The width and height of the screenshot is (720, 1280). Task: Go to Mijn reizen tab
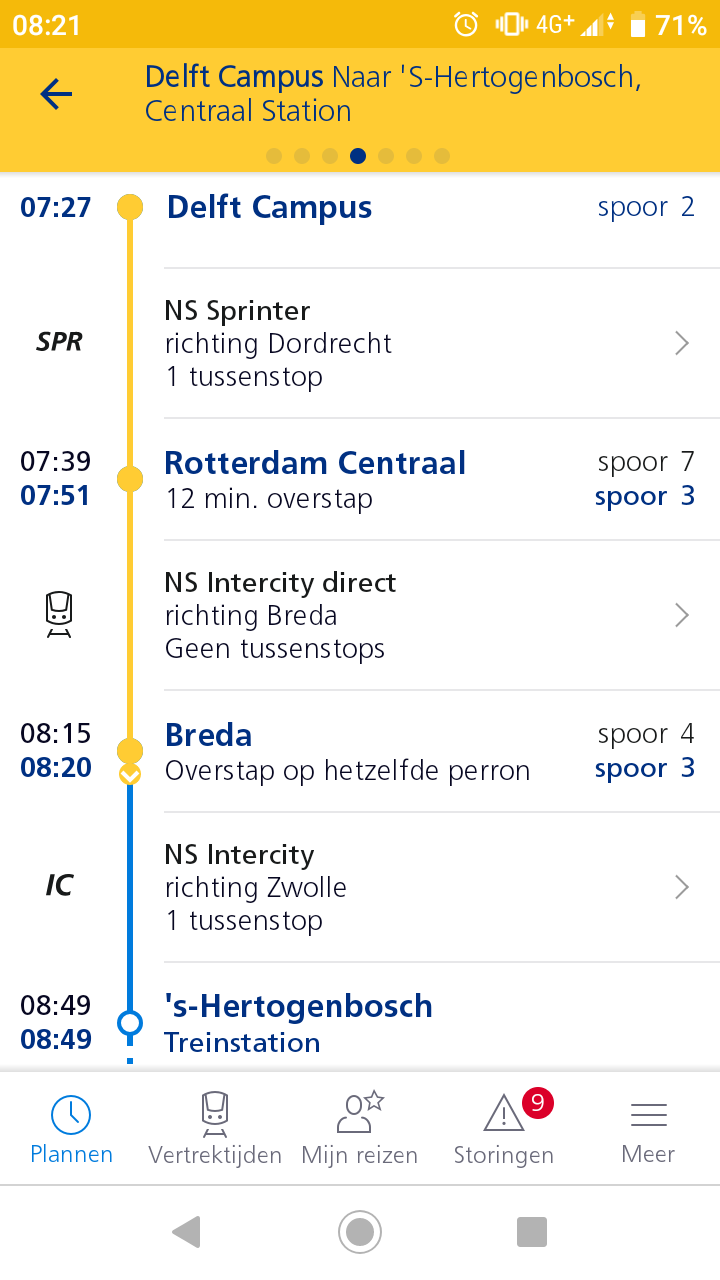[360, 1130]
